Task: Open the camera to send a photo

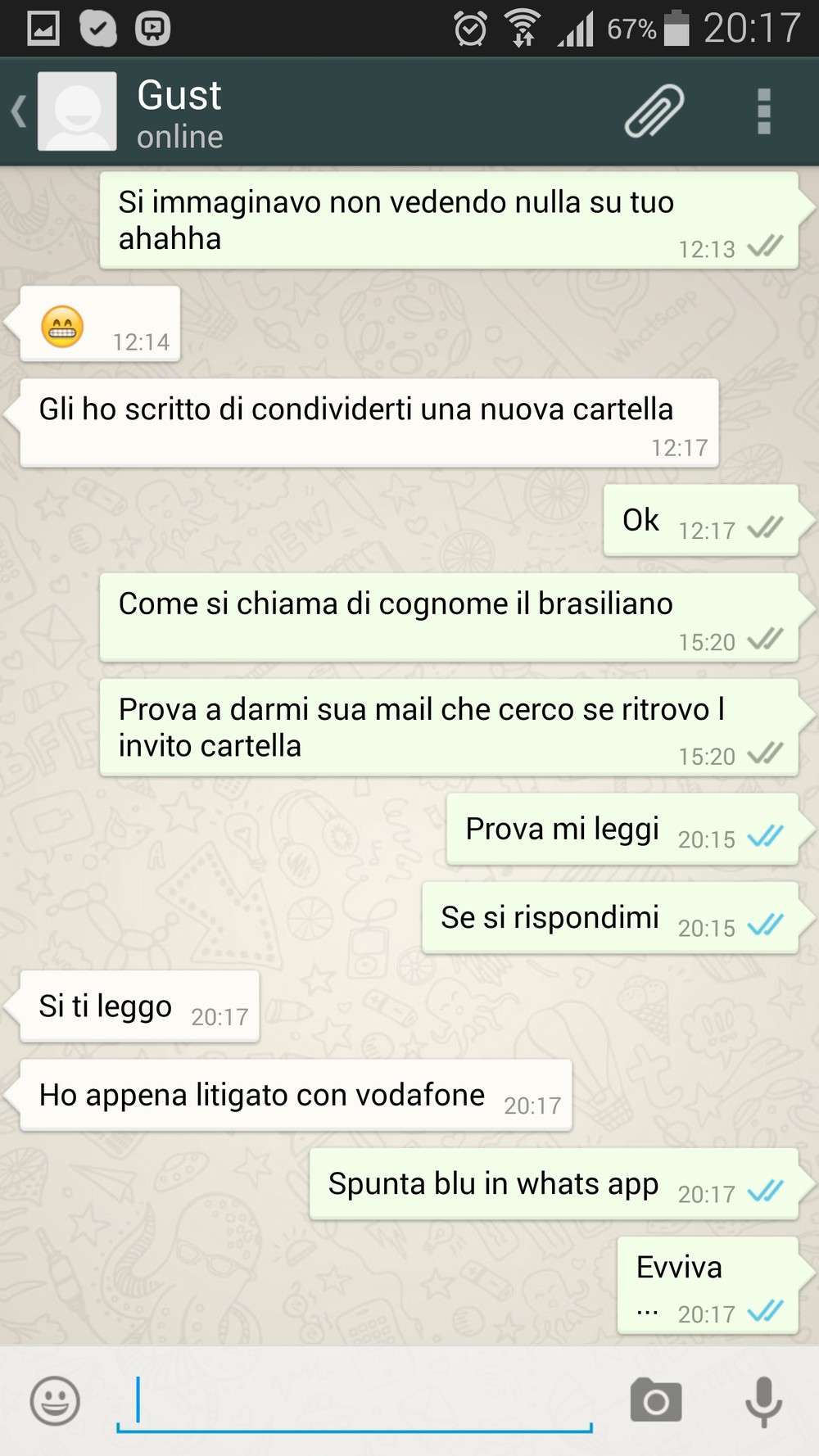Action: [655, 1401]
